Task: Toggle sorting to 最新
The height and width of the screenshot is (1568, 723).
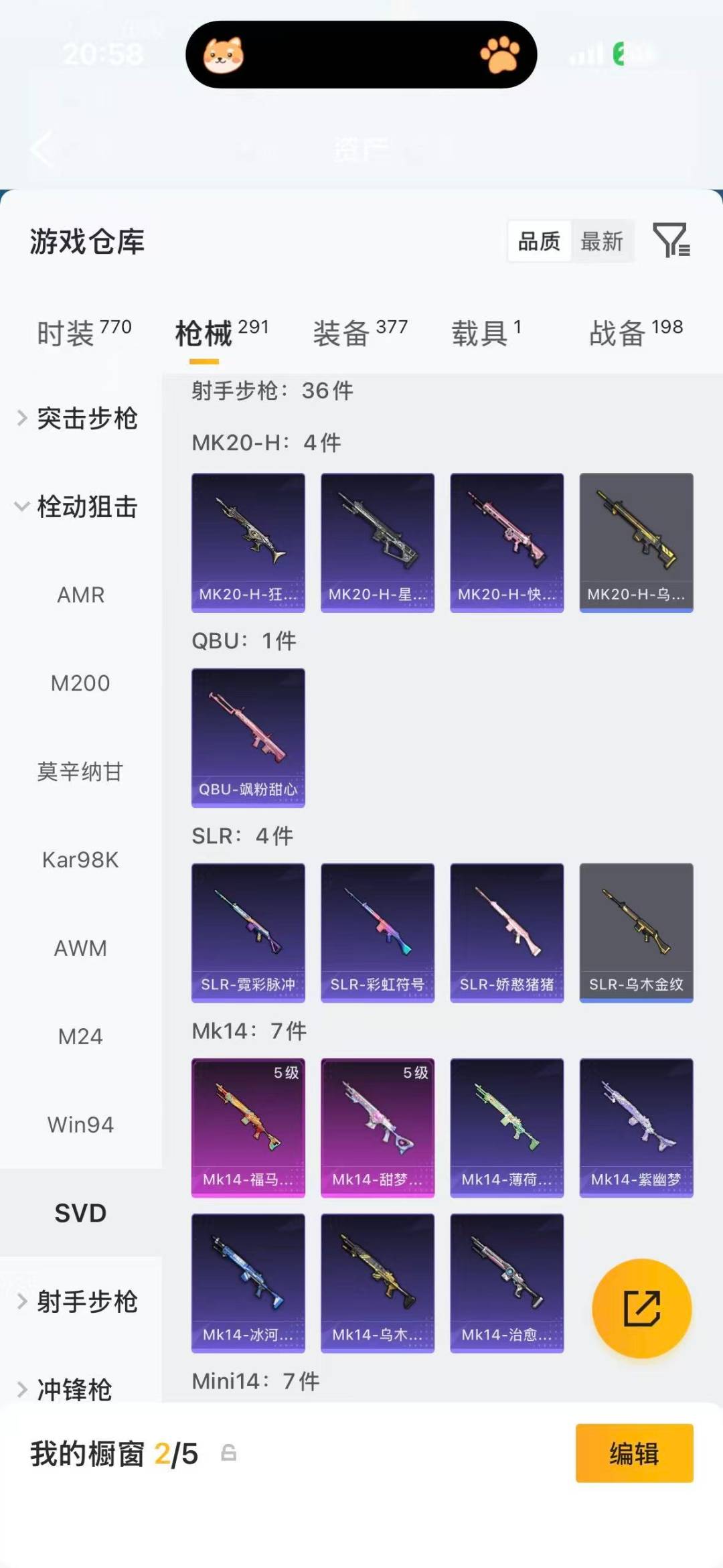Action: (x=602, y=241)
